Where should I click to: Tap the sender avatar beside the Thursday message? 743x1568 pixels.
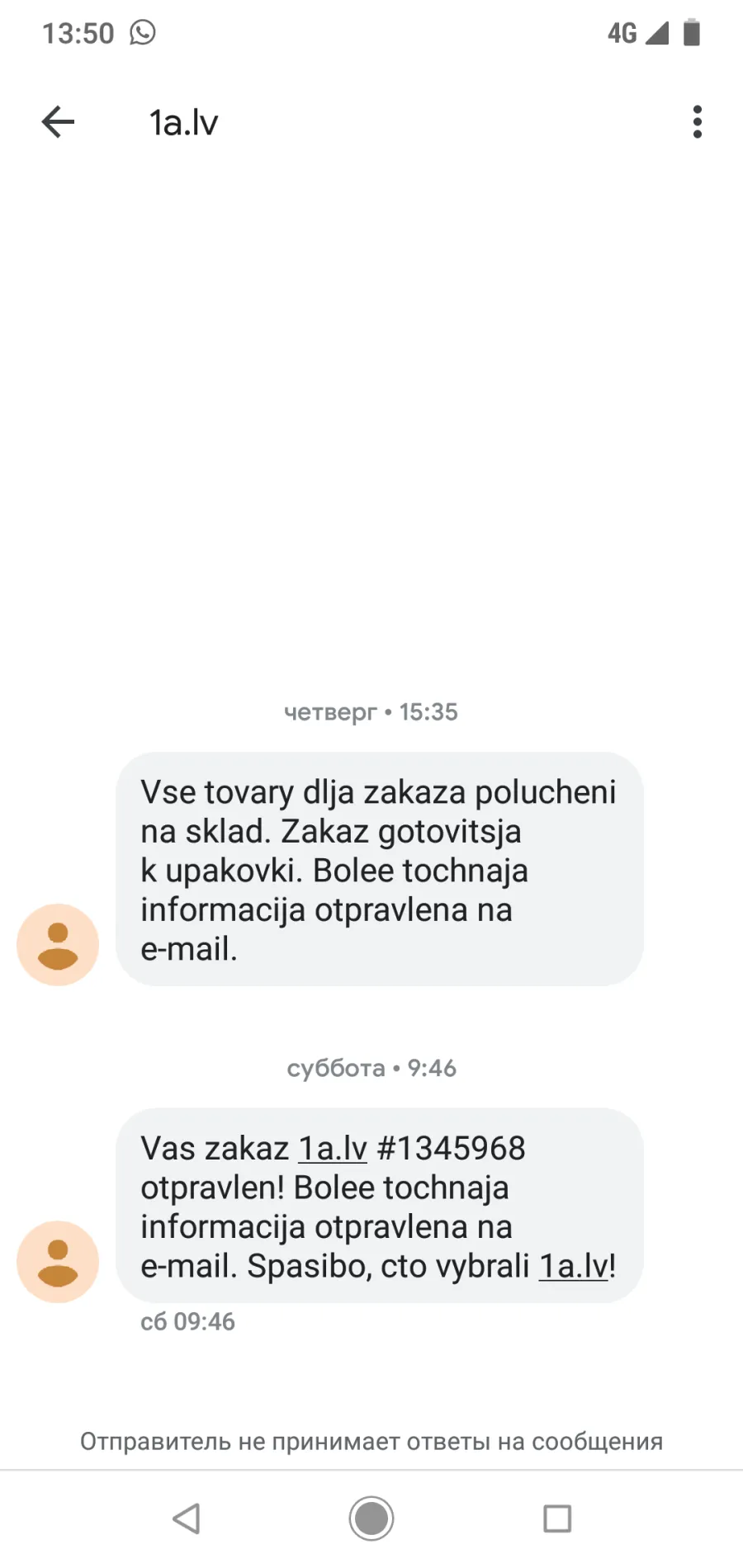coord(58,945)
